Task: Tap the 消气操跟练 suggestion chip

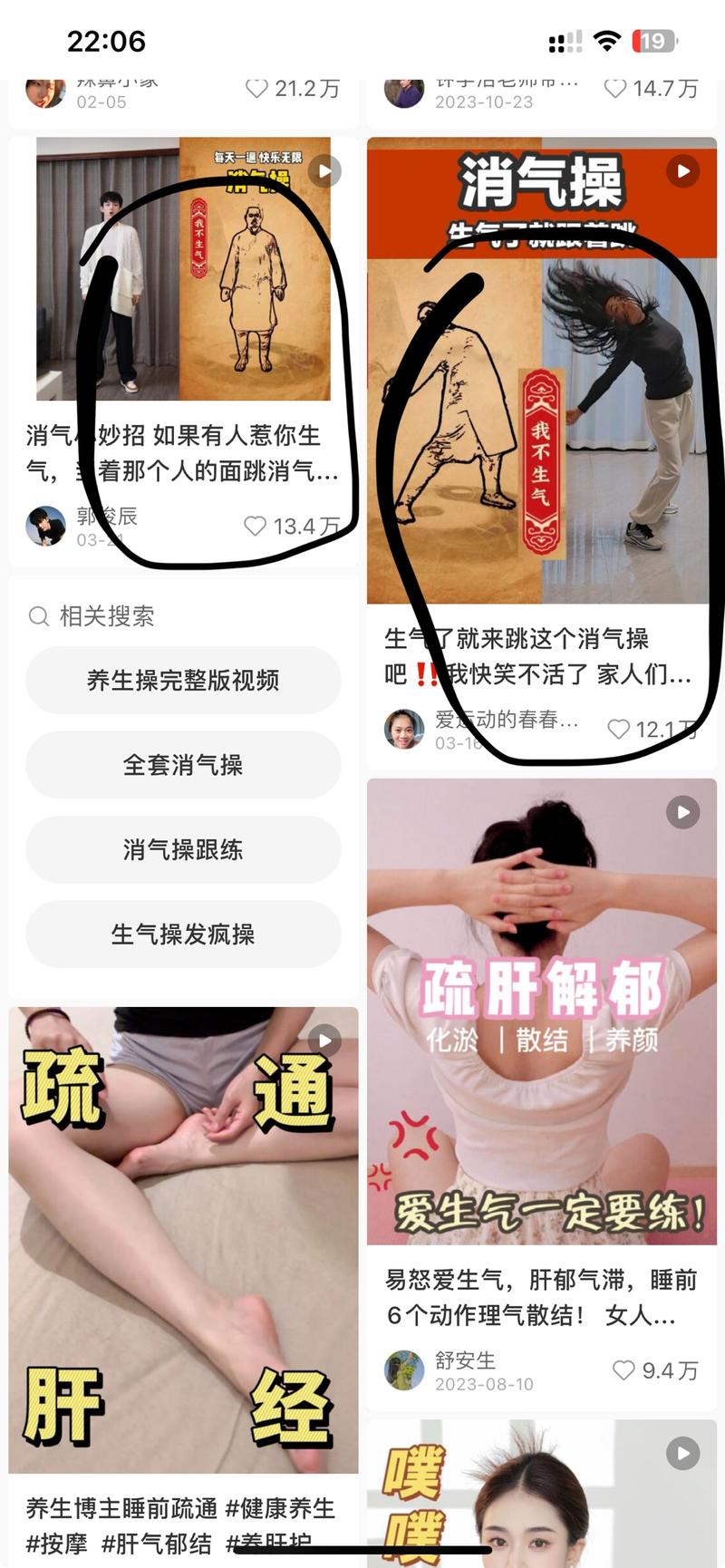Action: click(x=183, y=850)
